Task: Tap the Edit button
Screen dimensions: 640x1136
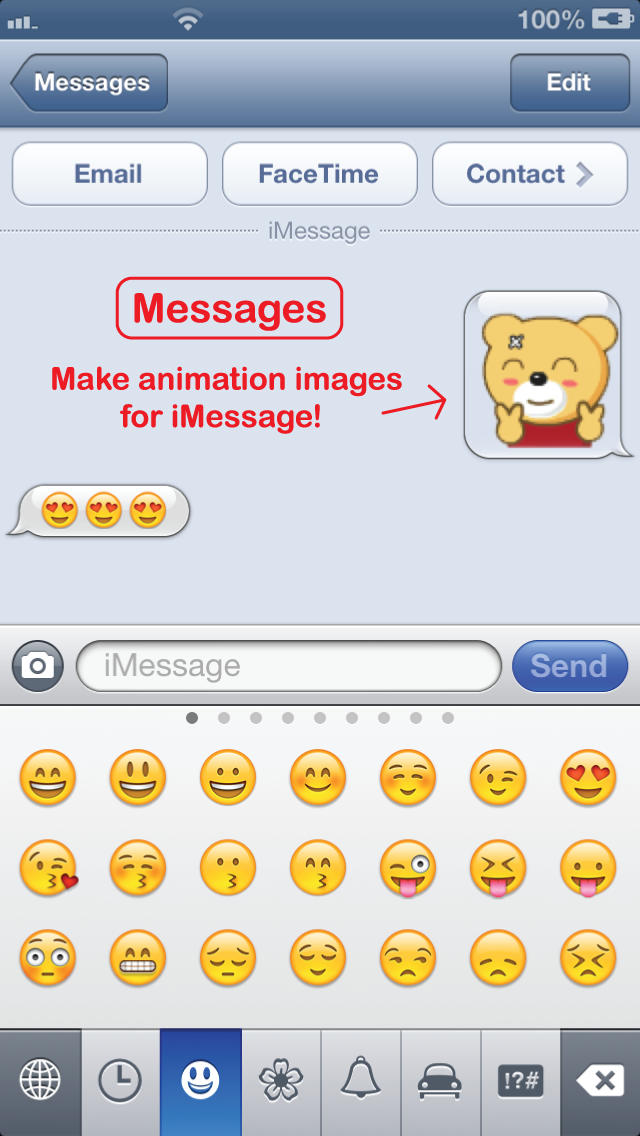Action: point(569,83)
